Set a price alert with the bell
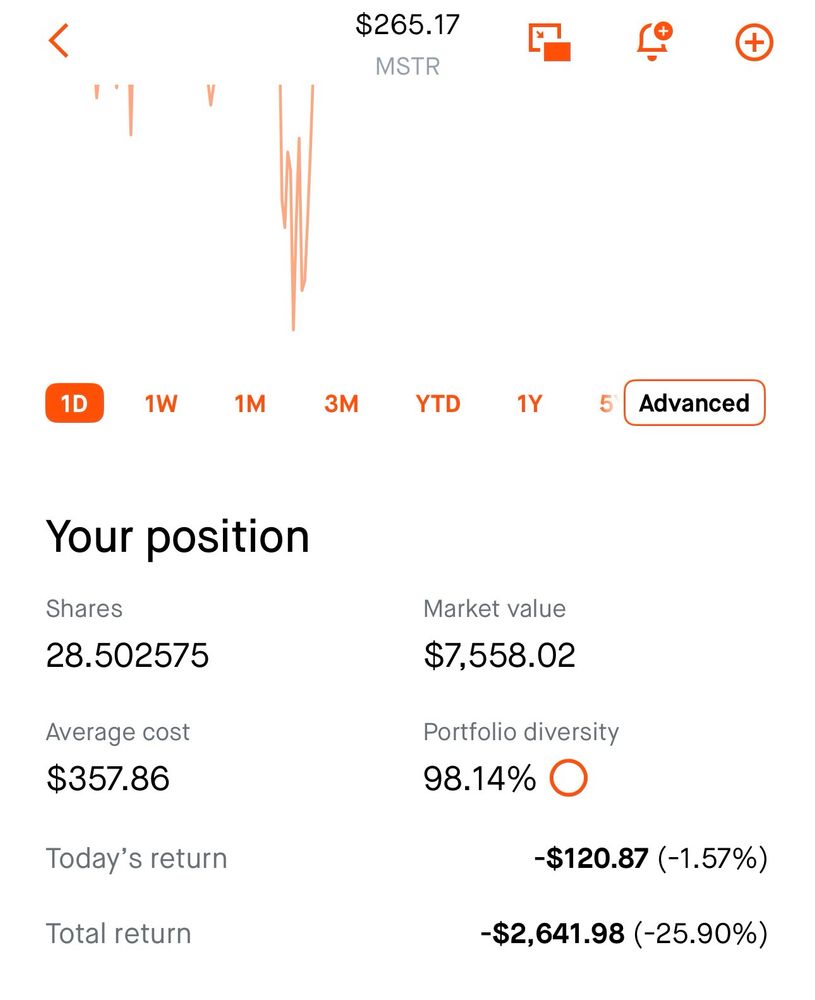The height and width of the screenshot is (1000, 815). (x=654, y=42)
